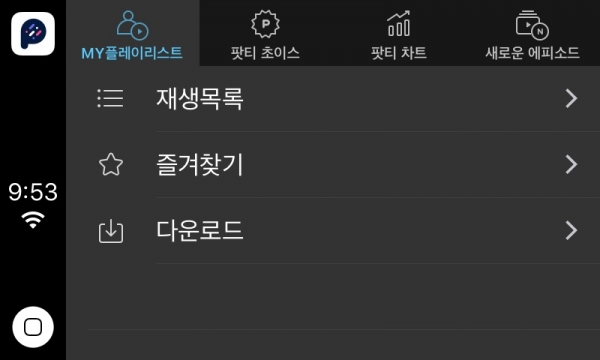This screenshot has height=360, width=600.
Task: Tap the CarPlay home button
Action: click(x=33, y=327)
